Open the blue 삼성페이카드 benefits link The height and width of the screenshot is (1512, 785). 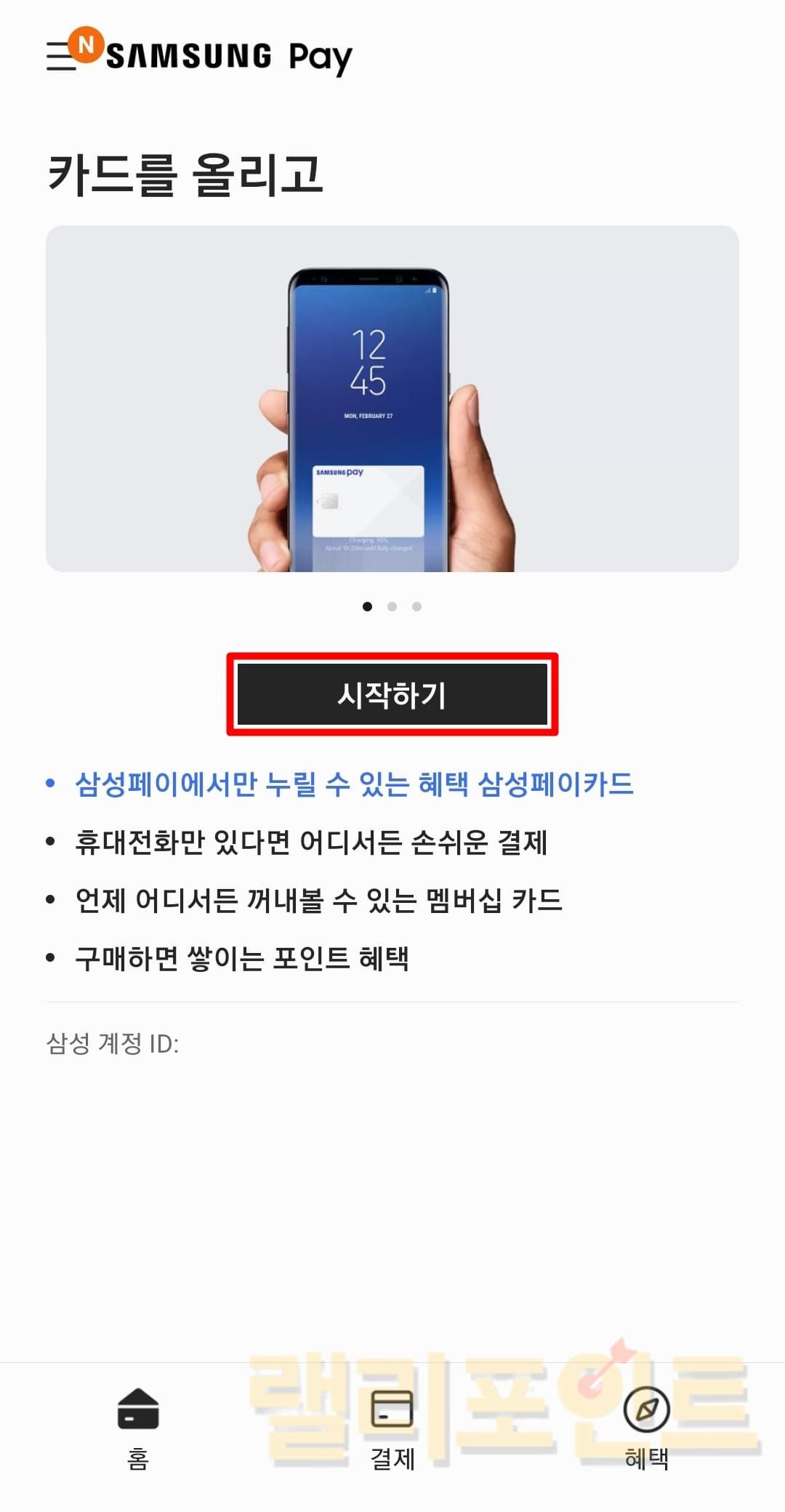pyautogui.click(x=354, y=784)
